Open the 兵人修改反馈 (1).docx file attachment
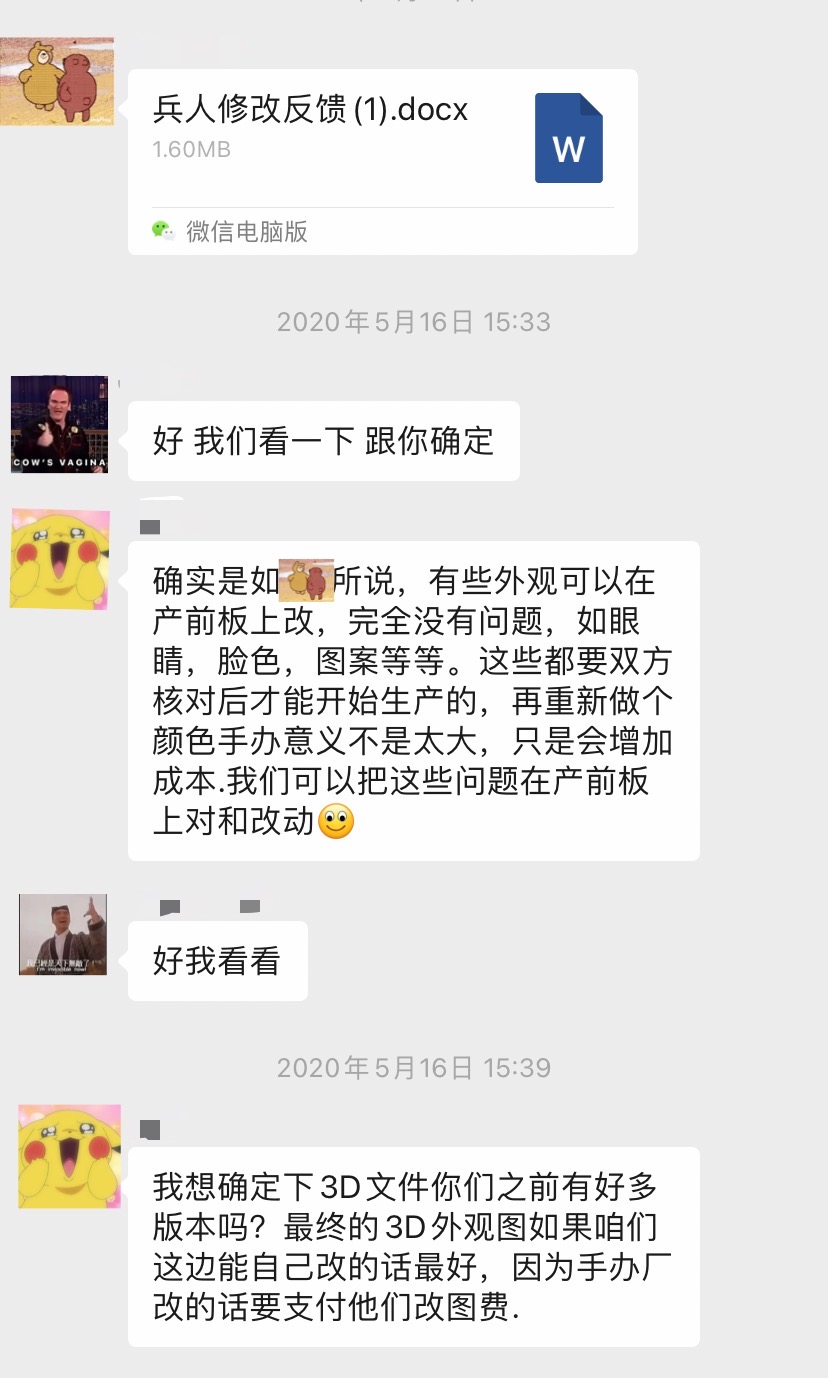Image resolution: width=828 pixels, height=1378 pixels. coord(382,160)
